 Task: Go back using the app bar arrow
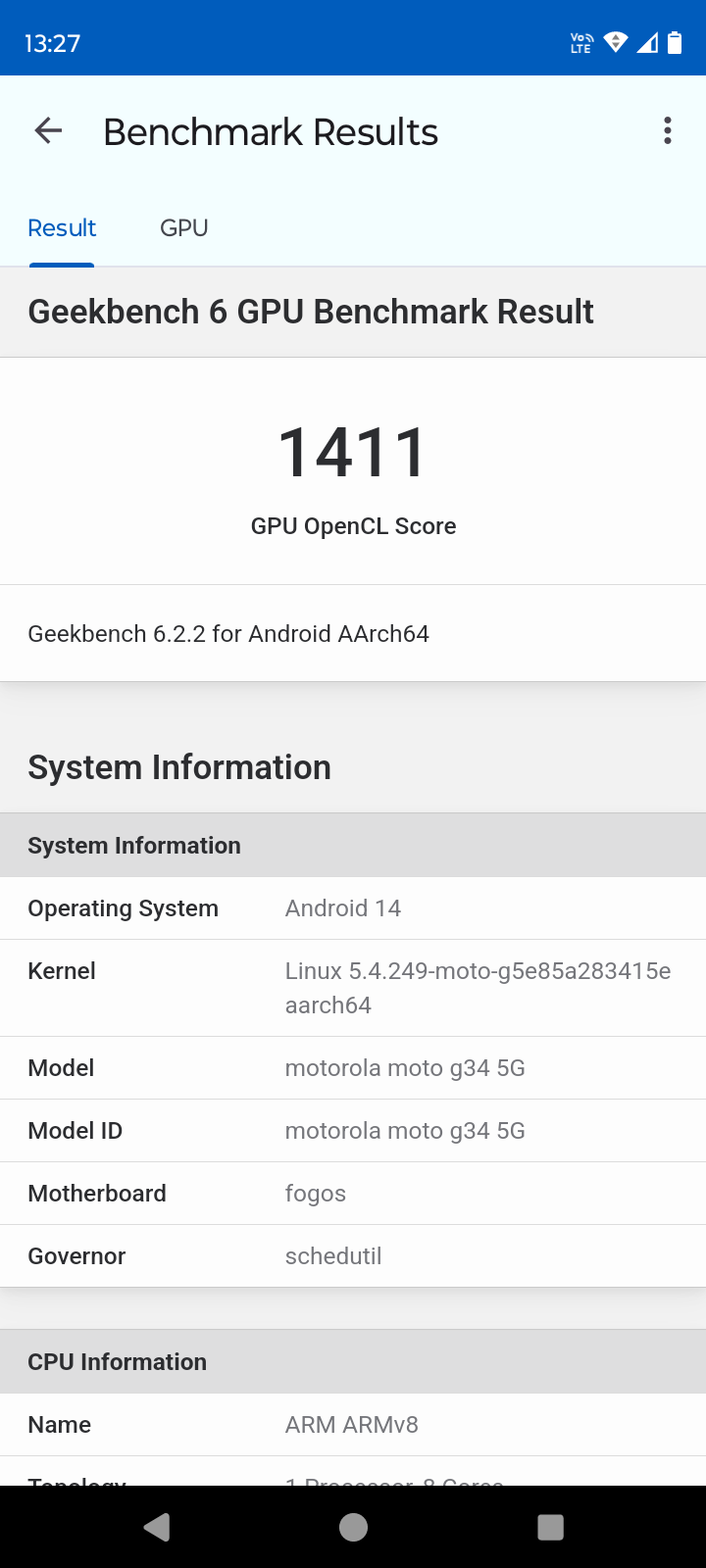click(48, 130)
